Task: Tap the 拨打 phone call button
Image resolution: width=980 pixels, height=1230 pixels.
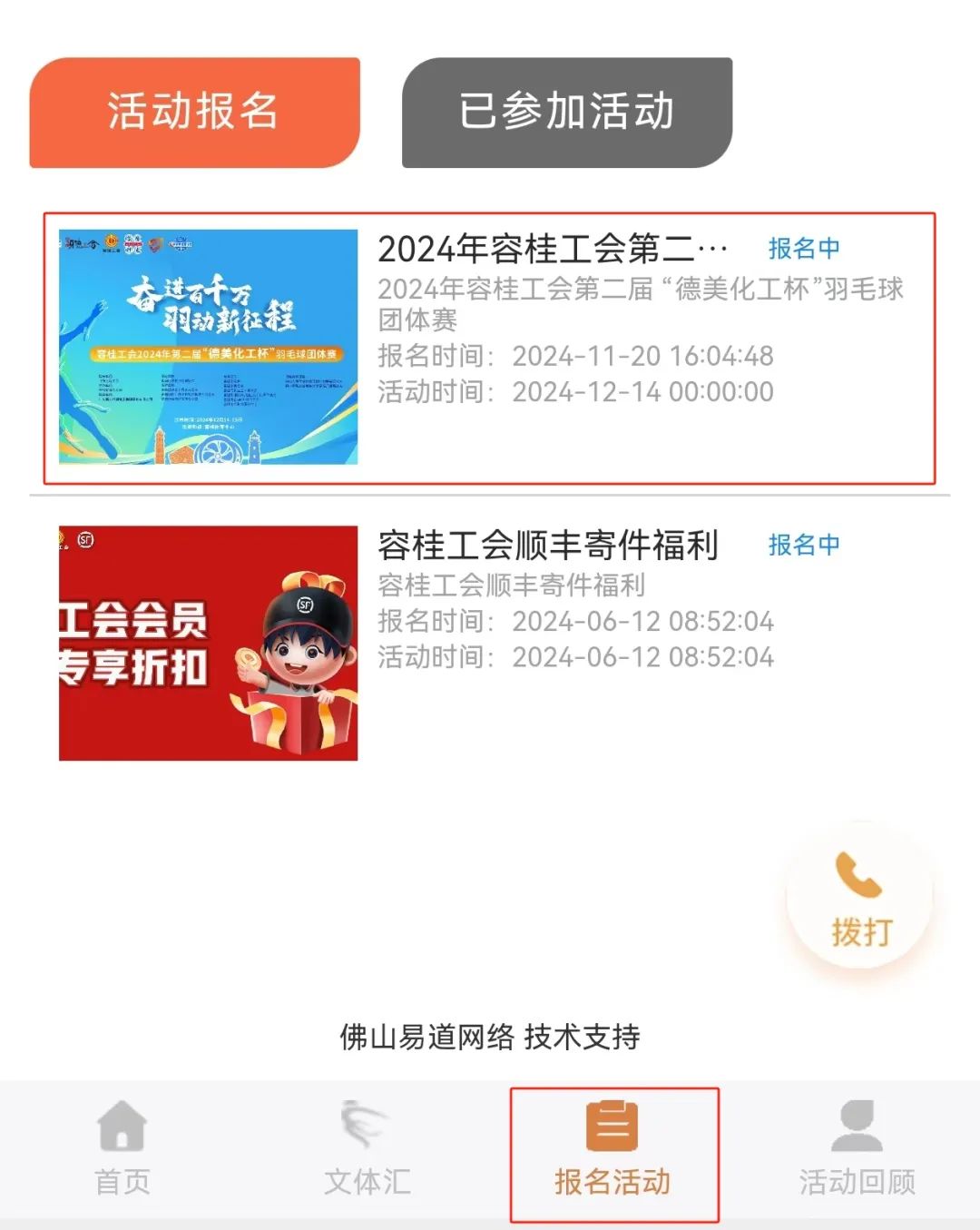Action: pos(859,896)
